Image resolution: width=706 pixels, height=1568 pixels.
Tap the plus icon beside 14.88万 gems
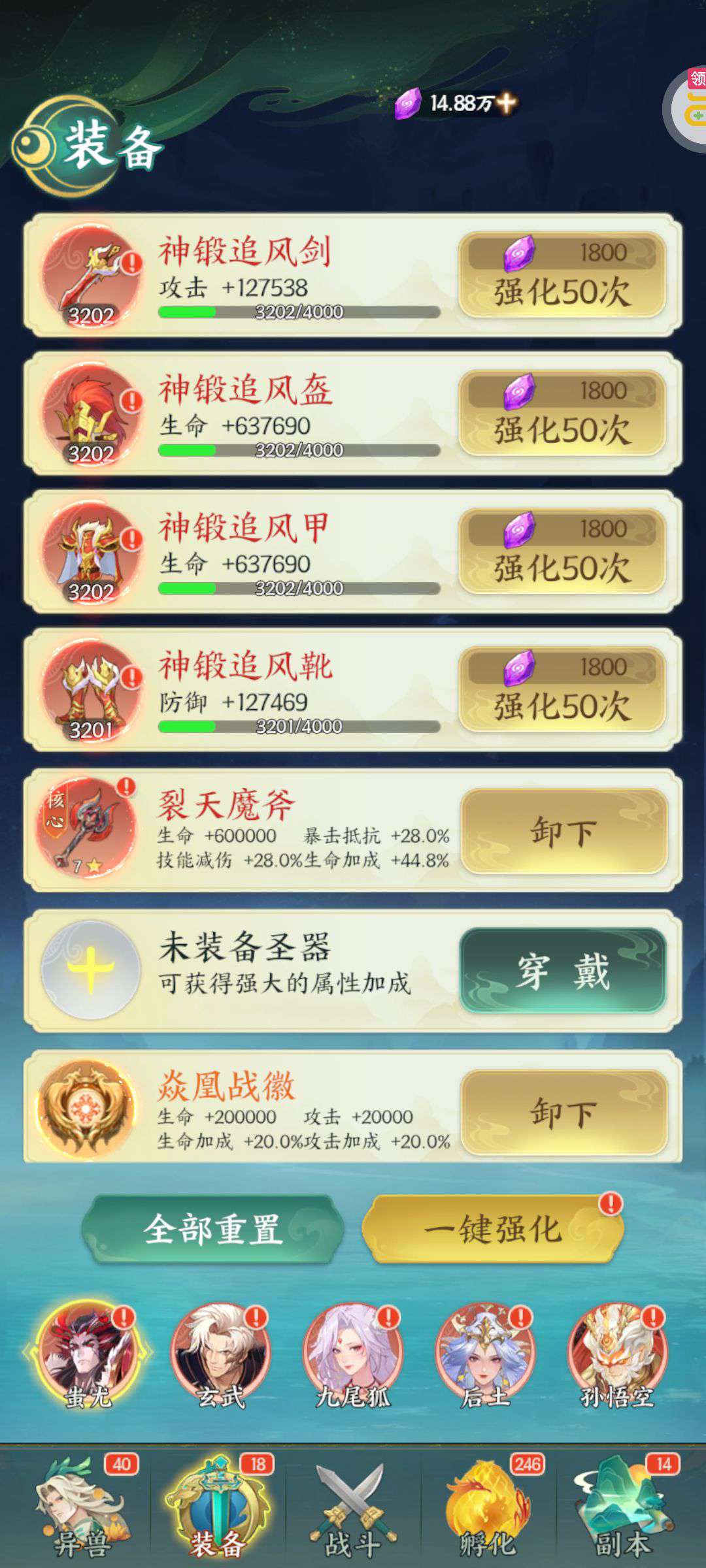pyautogui.click(x=506, y=103)
